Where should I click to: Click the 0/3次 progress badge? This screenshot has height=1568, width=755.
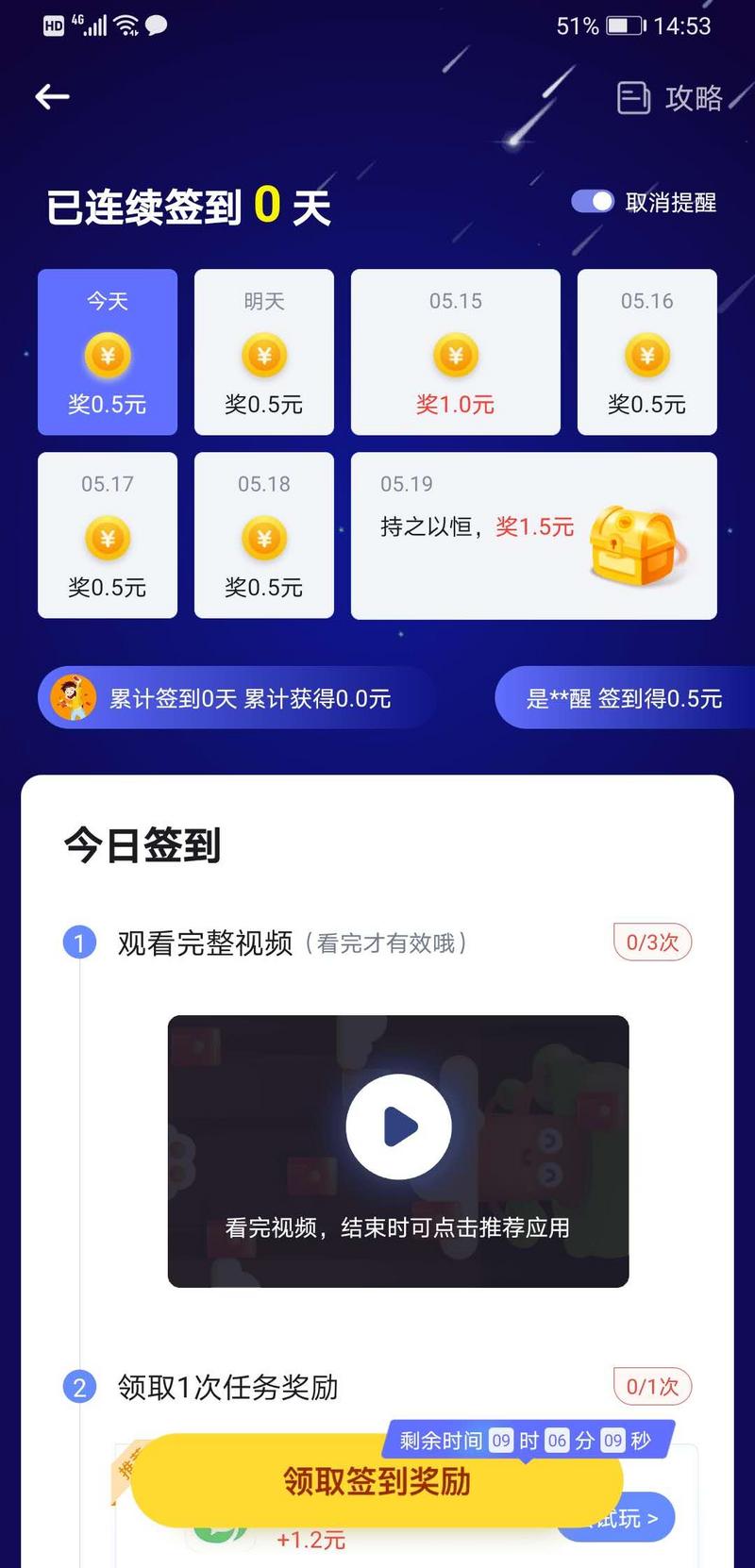[652, 942]
